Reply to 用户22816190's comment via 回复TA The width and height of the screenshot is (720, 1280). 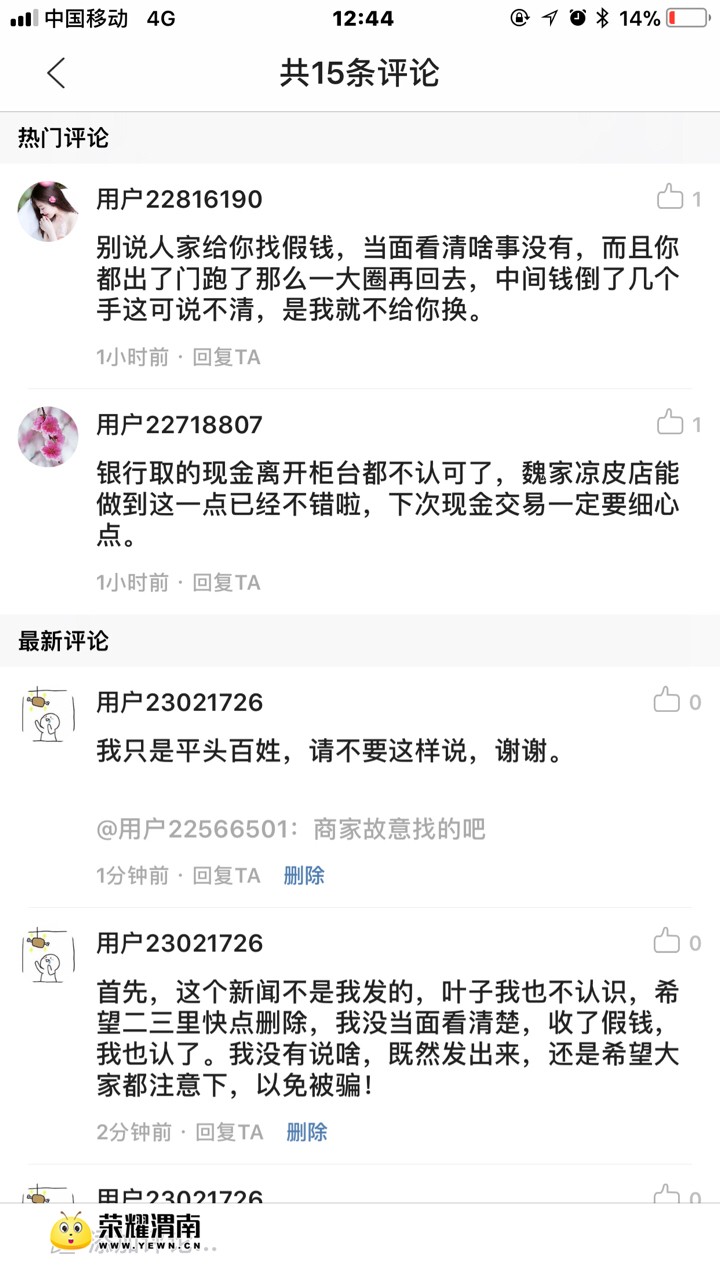tap(226, 357)
